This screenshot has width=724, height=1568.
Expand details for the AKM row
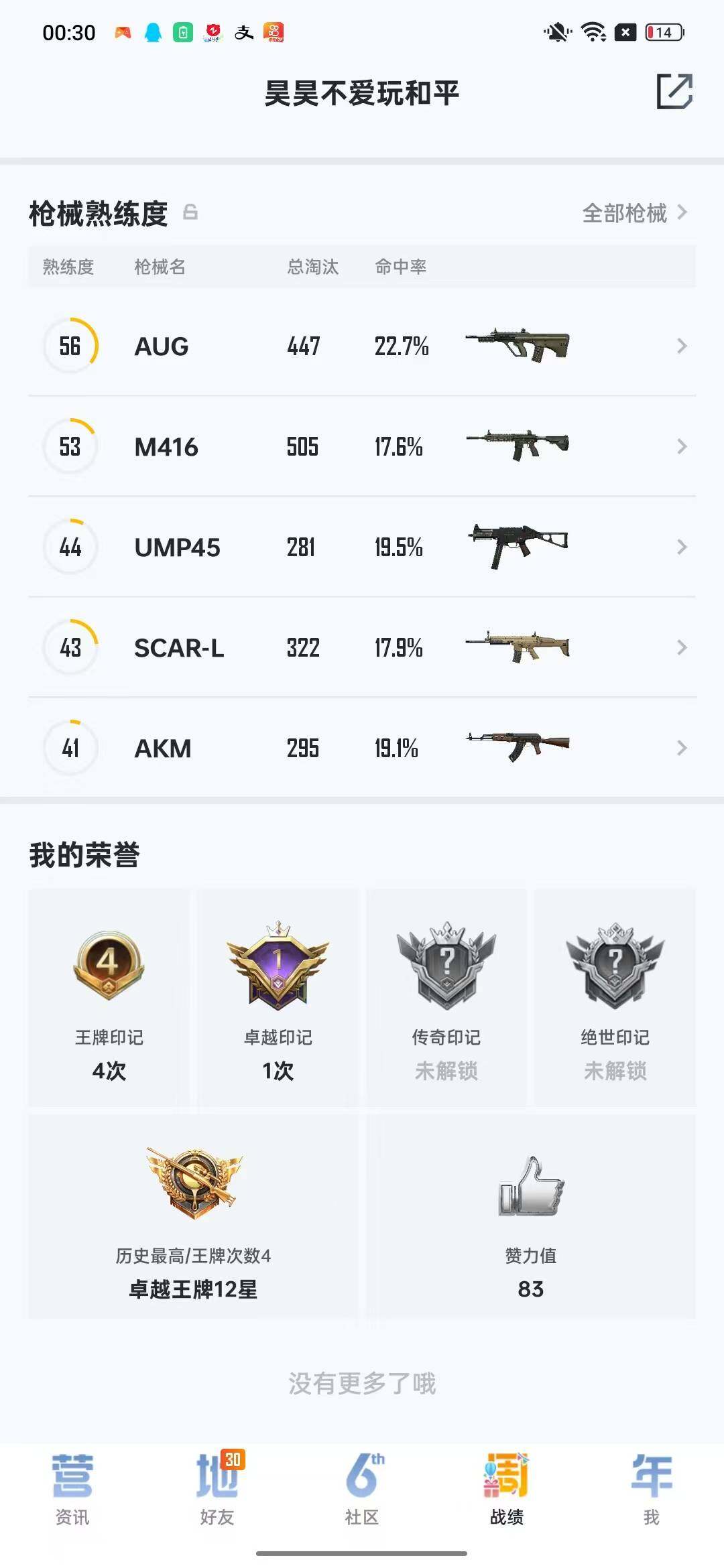[x=683, y=748]
